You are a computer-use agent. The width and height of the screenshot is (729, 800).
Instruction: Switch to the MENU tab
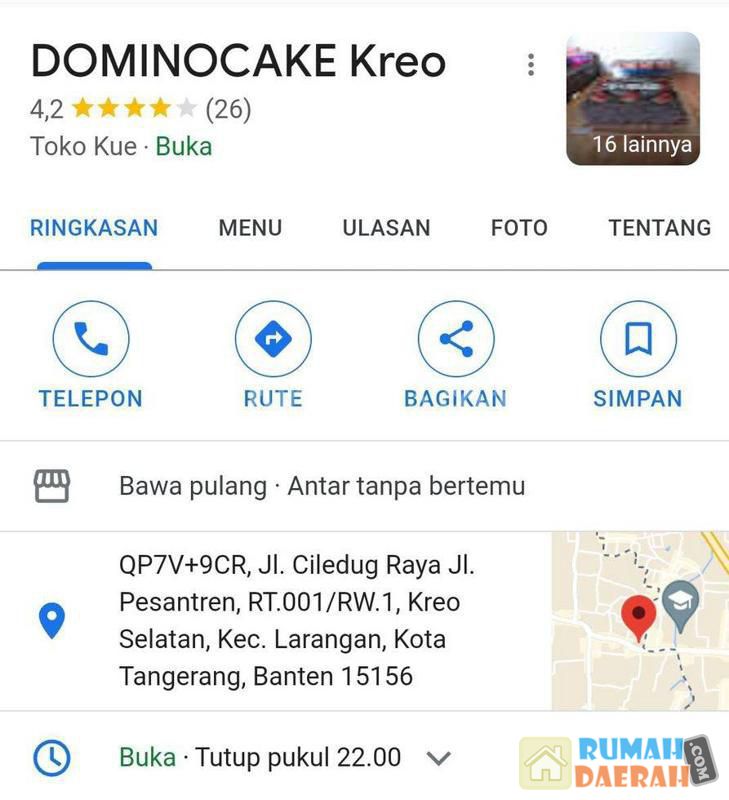pos(250,228)
